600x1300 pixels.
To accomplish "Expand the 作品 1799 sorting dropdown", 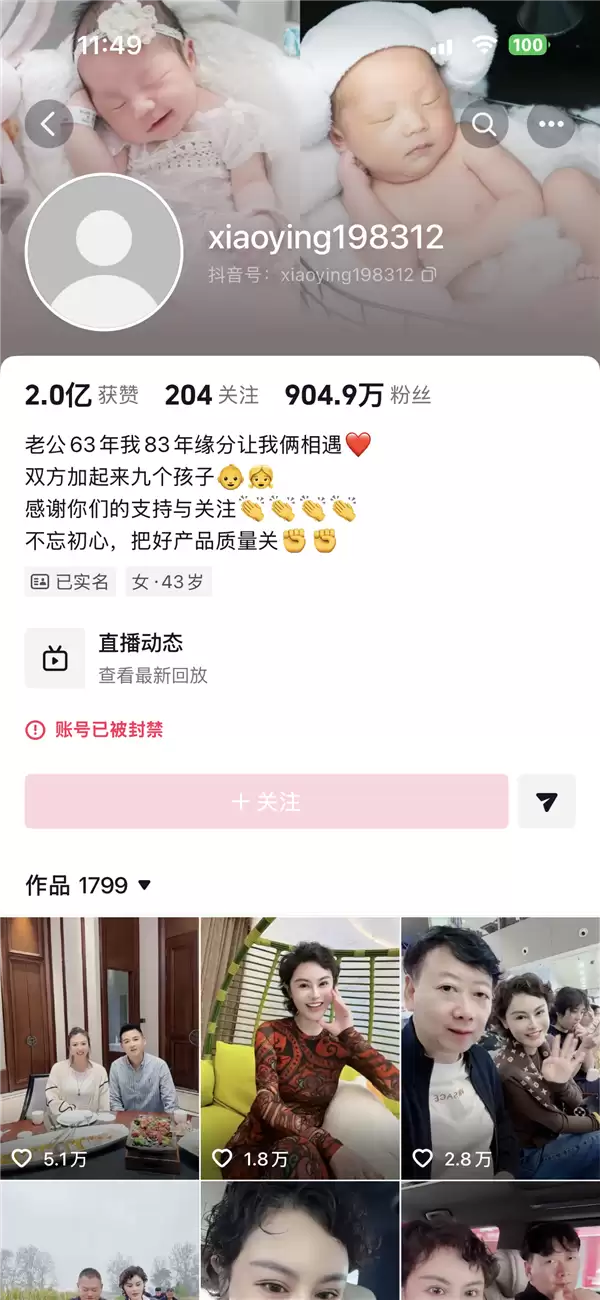I will (89, 885).
